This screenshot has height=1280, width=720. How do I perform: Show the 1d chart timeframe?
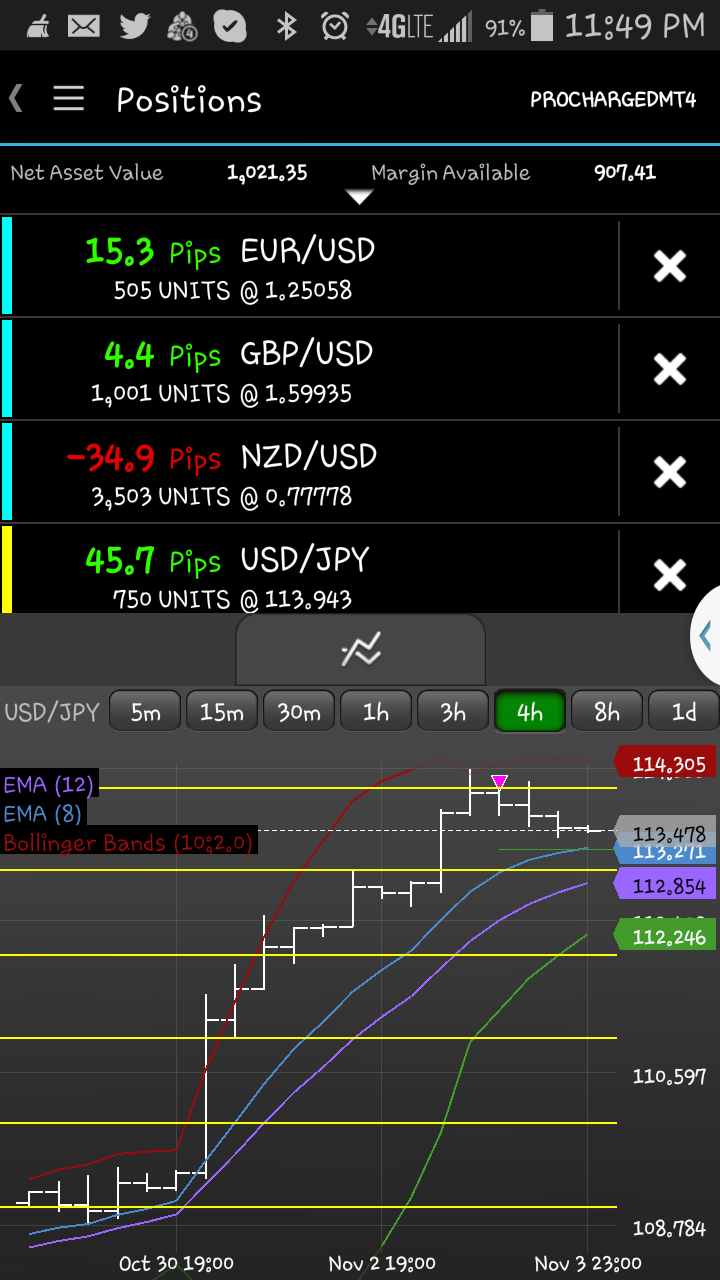point(684,712)
